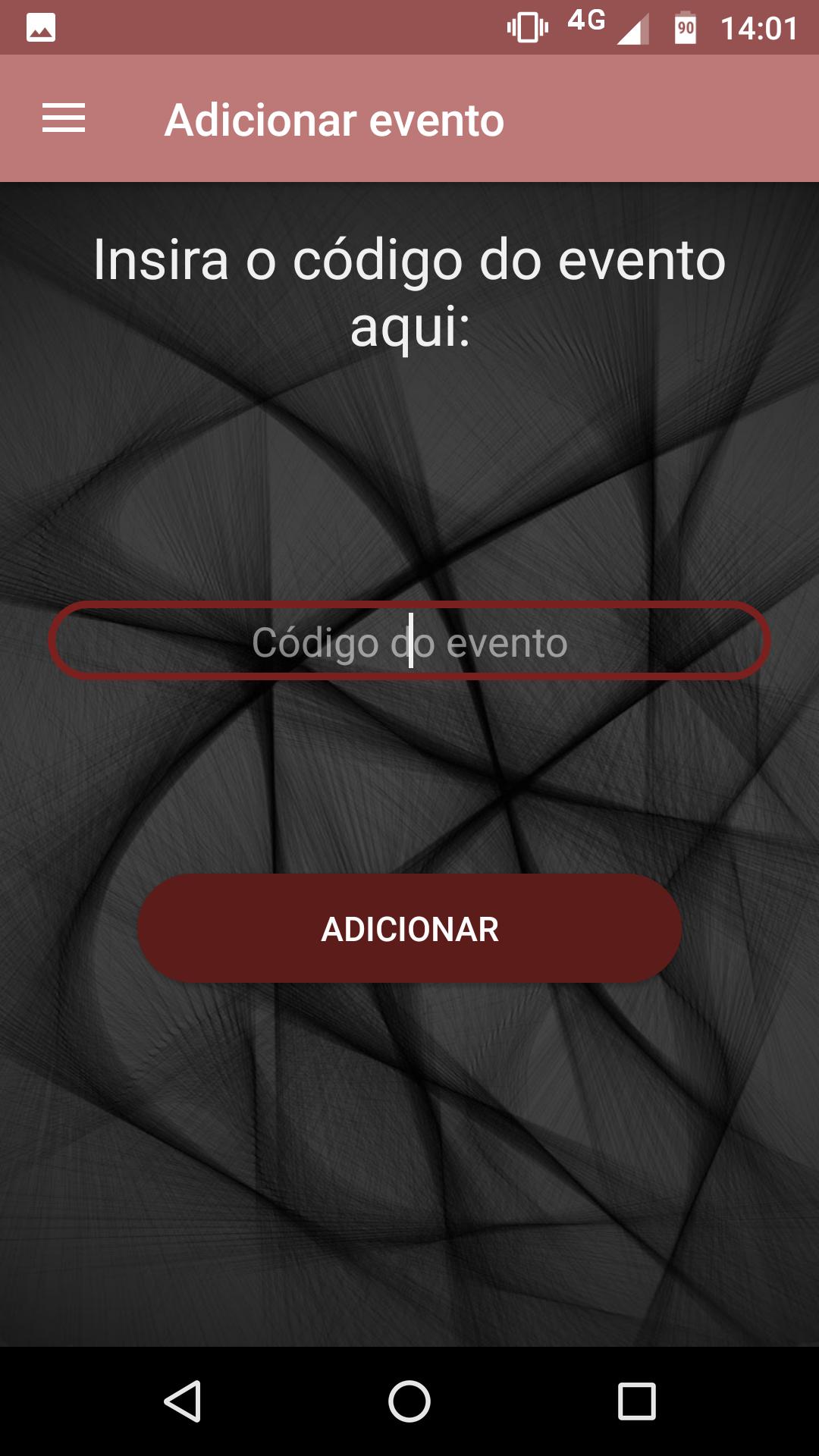Tap the heading Insira o código do evento aqui
The width and height of the screenshot is (819, 1456).
pyautogui.click(x=409, y=292)
